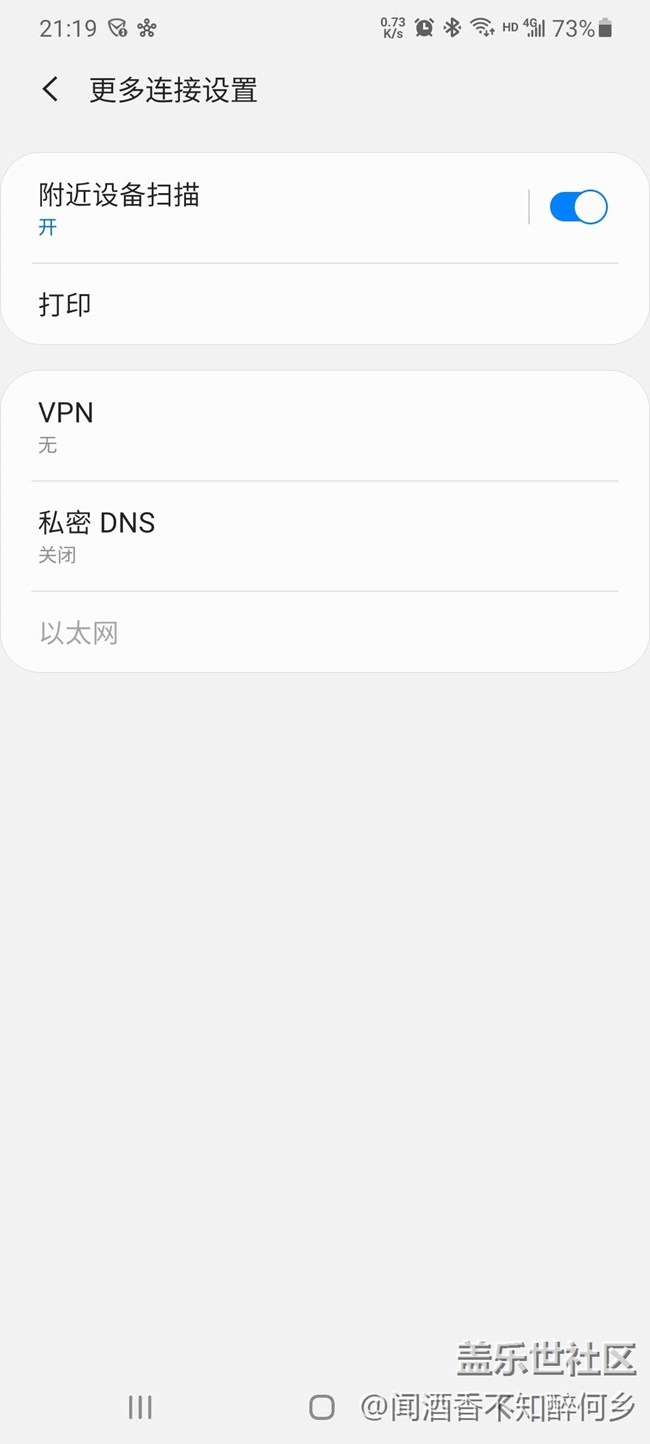The image size is (650, 1444).
Task: Go back from 更多连接设置
Action: pyautogui.click(x=50, y=90)
